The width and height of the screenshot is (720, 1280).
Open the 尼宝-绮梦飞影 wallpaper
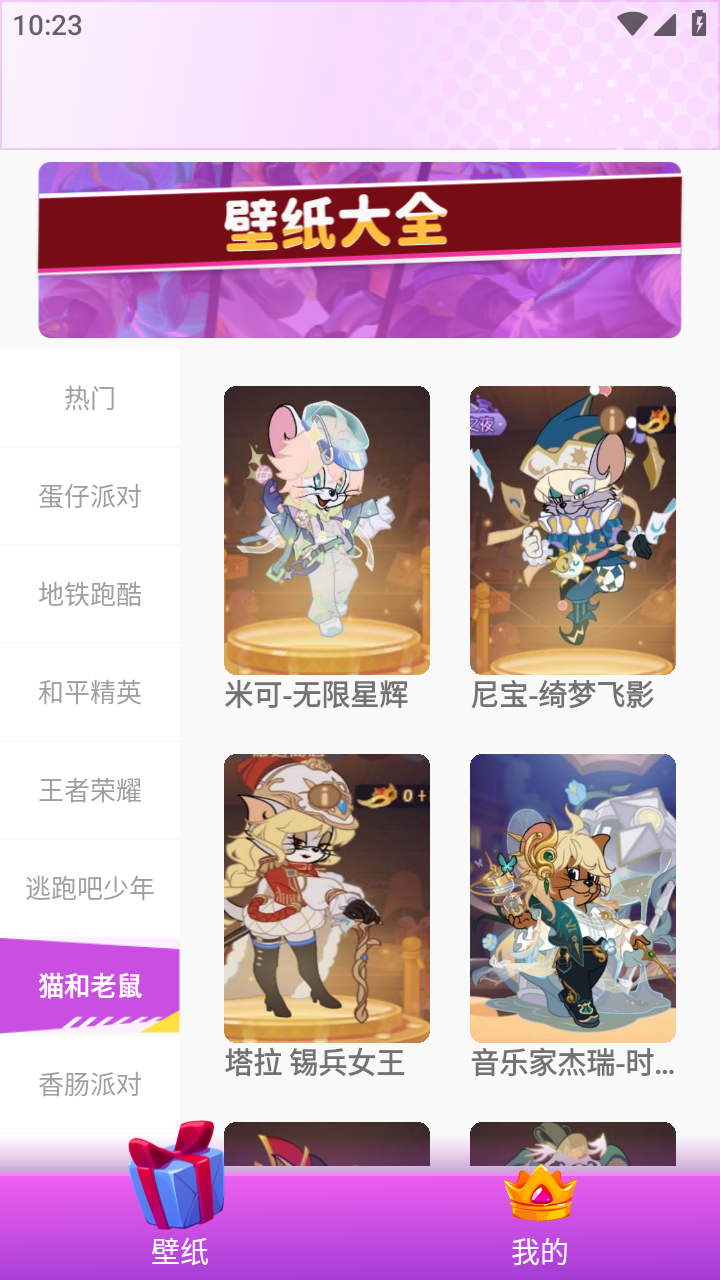pyautogui.click(x=573, y=530)
